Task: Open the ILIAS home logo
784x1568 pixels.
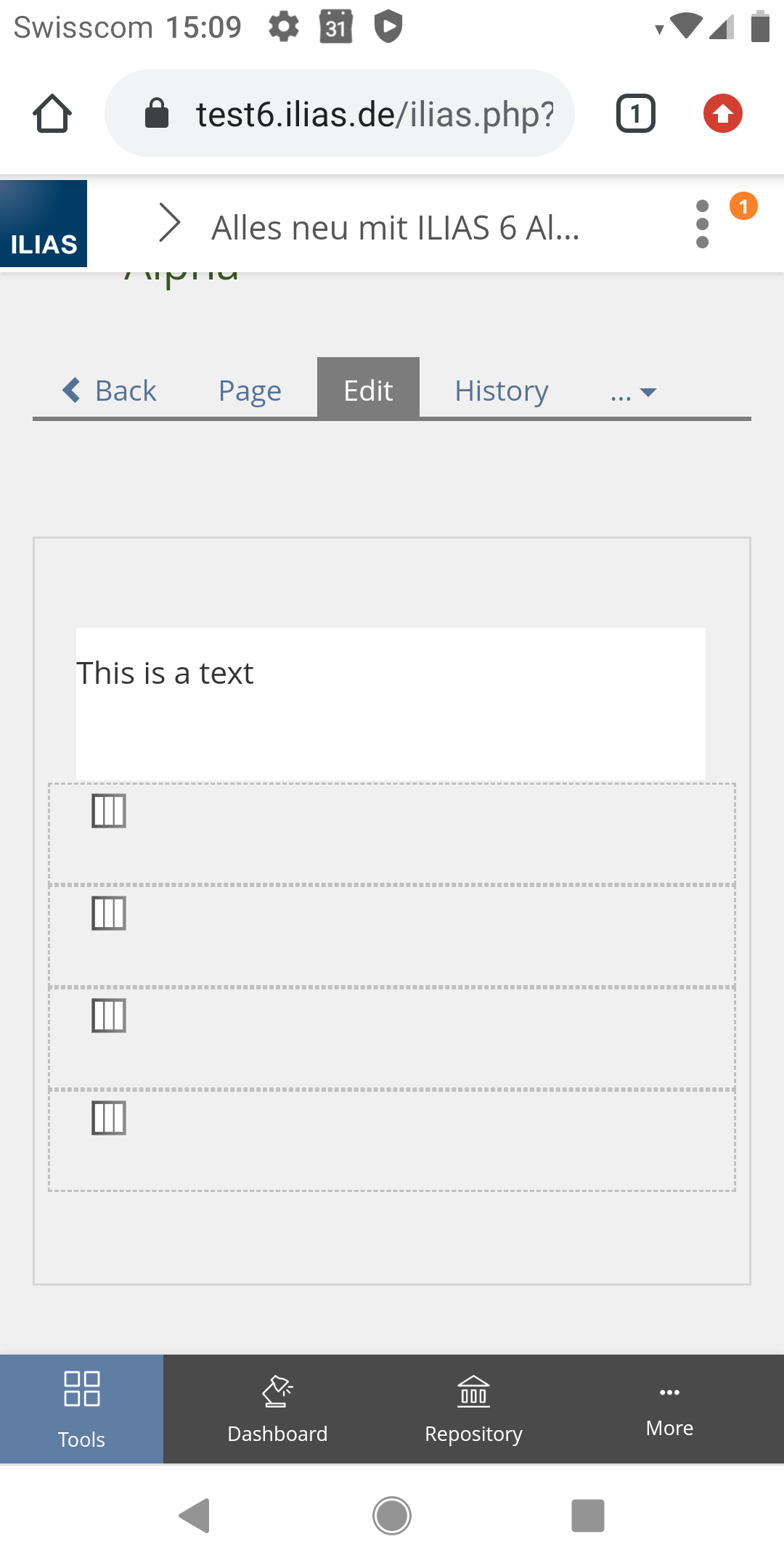Action: [44, 224]
